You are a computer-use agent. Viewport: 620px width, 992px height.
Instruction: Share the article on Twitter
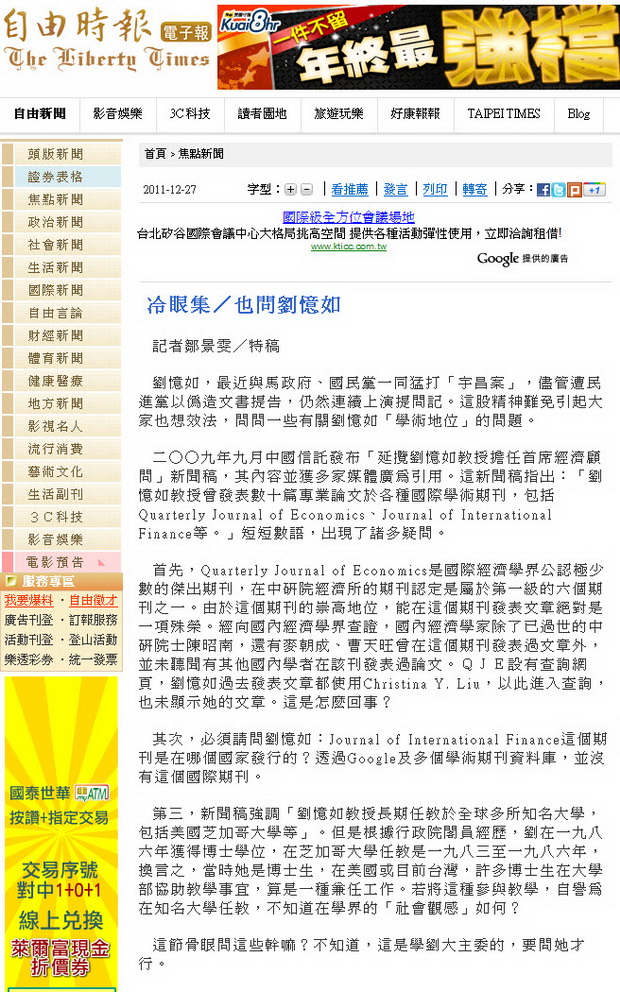click(x=559, y=190)
